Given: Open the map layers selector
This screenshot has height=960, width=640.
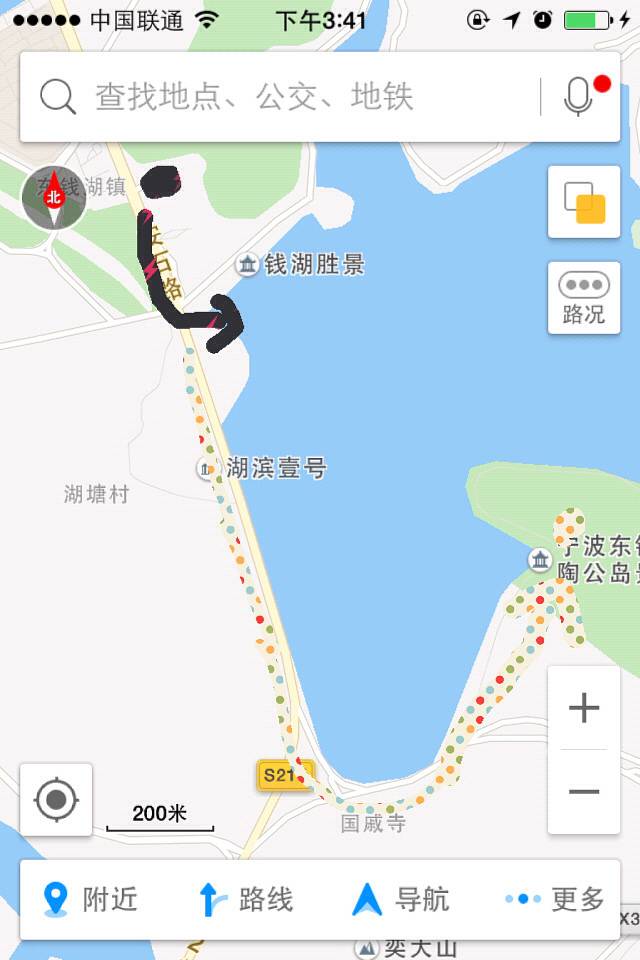Looking at the screenshot, I should tap(584, 202).
